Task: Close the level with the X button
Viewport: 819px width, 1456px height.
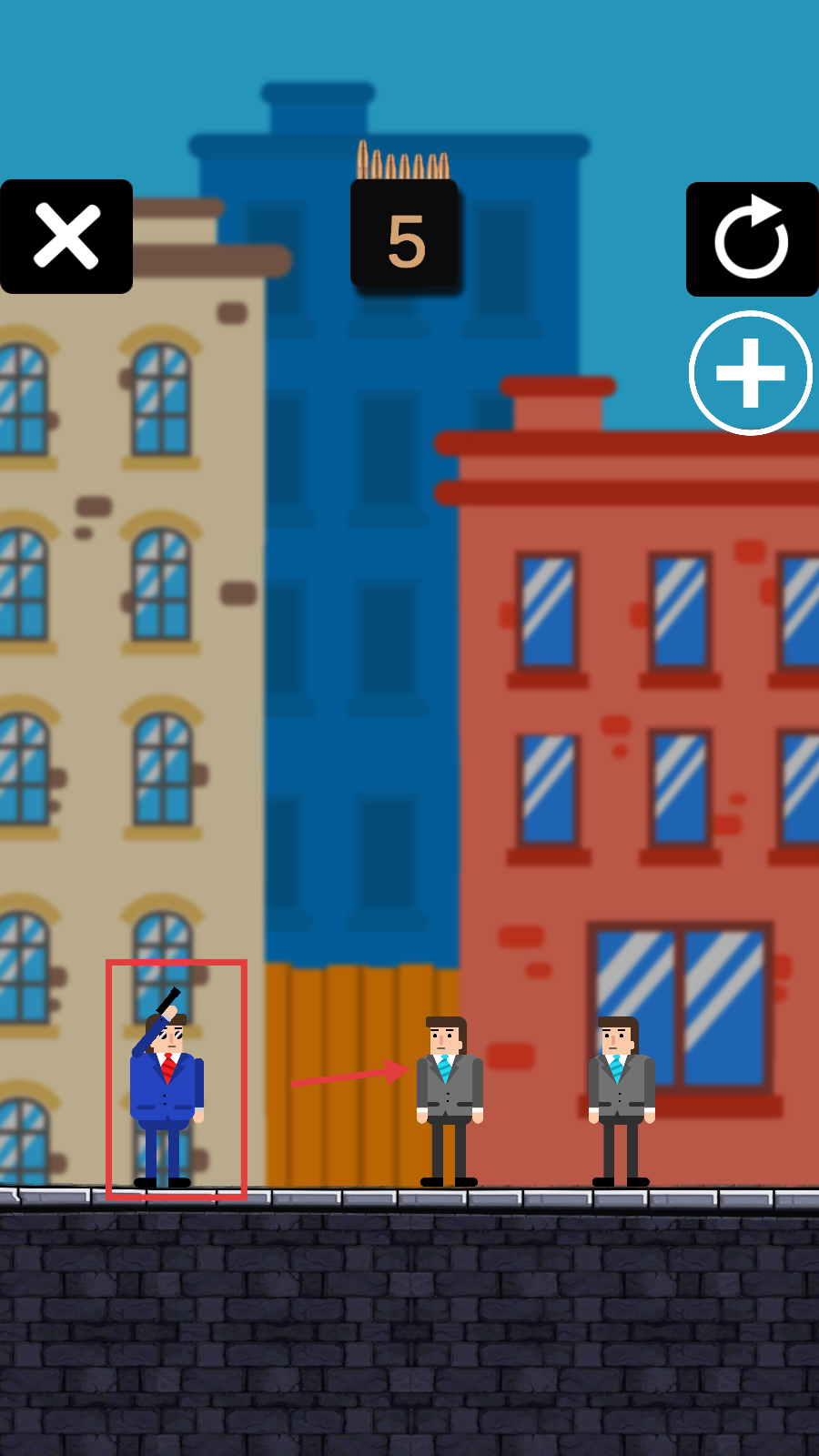Action: click(x=66, y=237)
